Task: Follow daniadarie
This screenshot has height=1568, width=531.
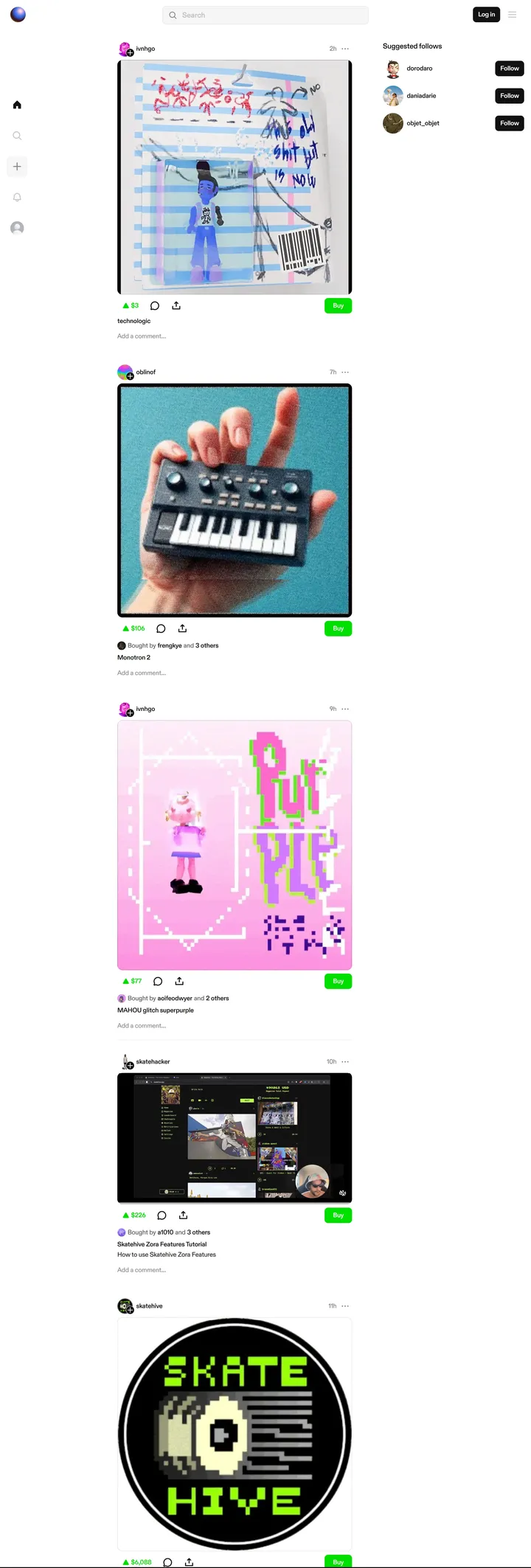Action: coord(509,96)
